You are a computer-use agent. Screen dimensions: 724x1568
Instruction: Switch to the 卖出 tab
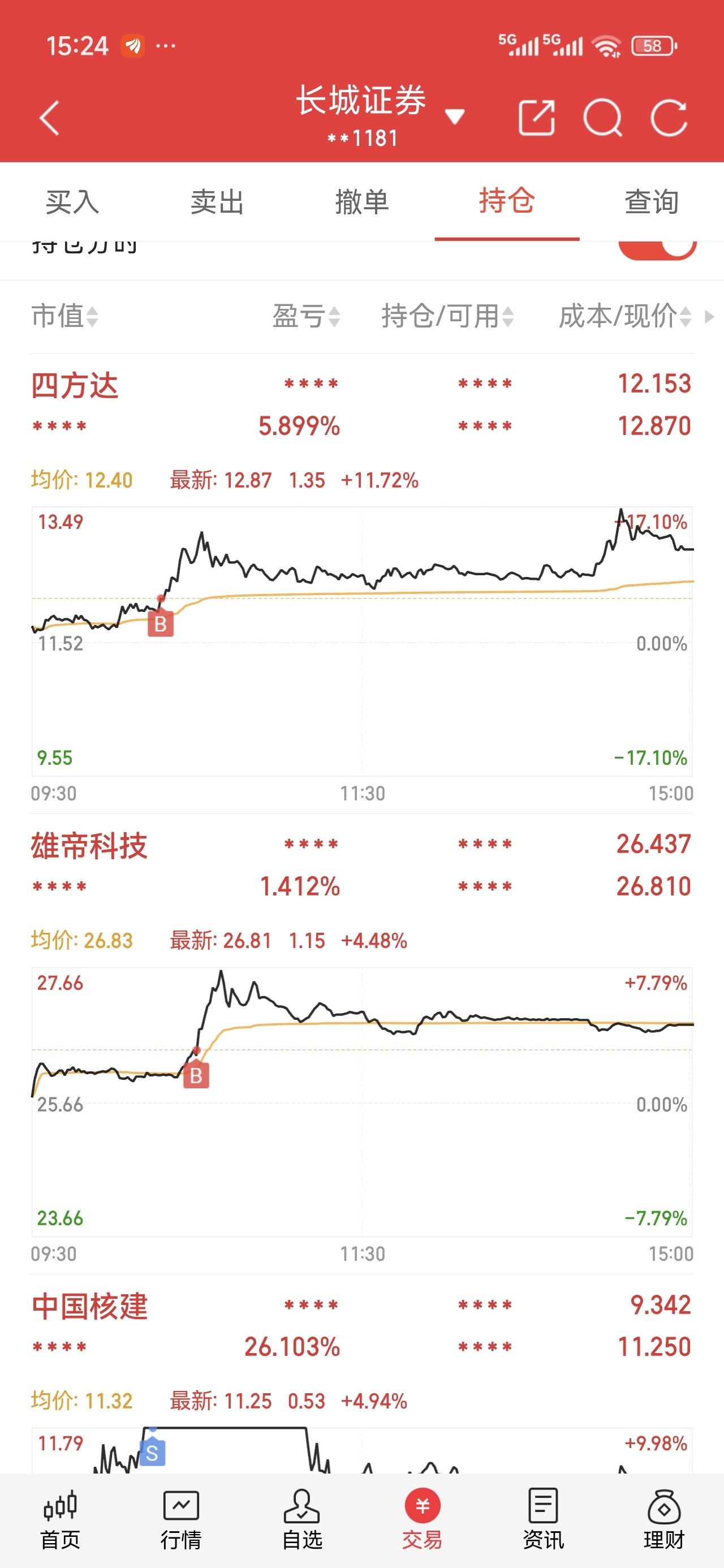[x=217, y=201]
